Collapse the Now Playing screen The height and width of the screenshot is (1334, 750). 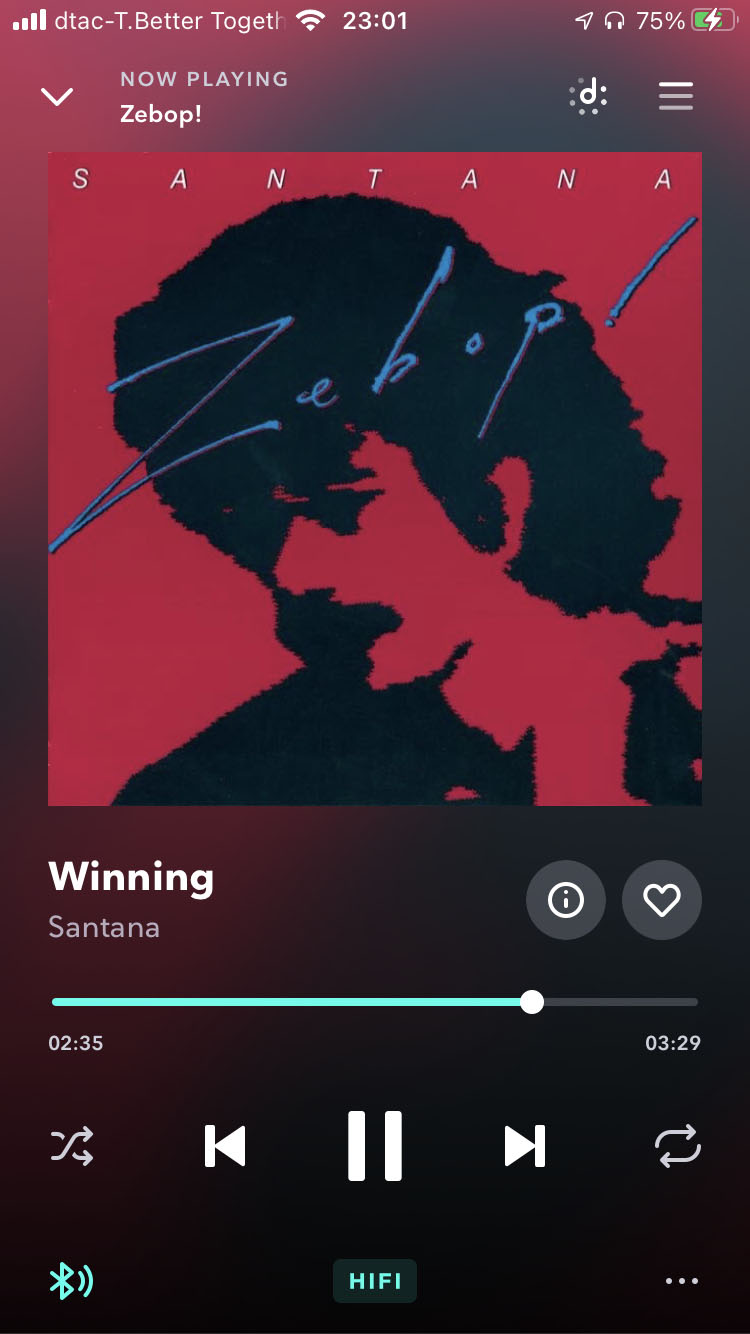point(57,96)
